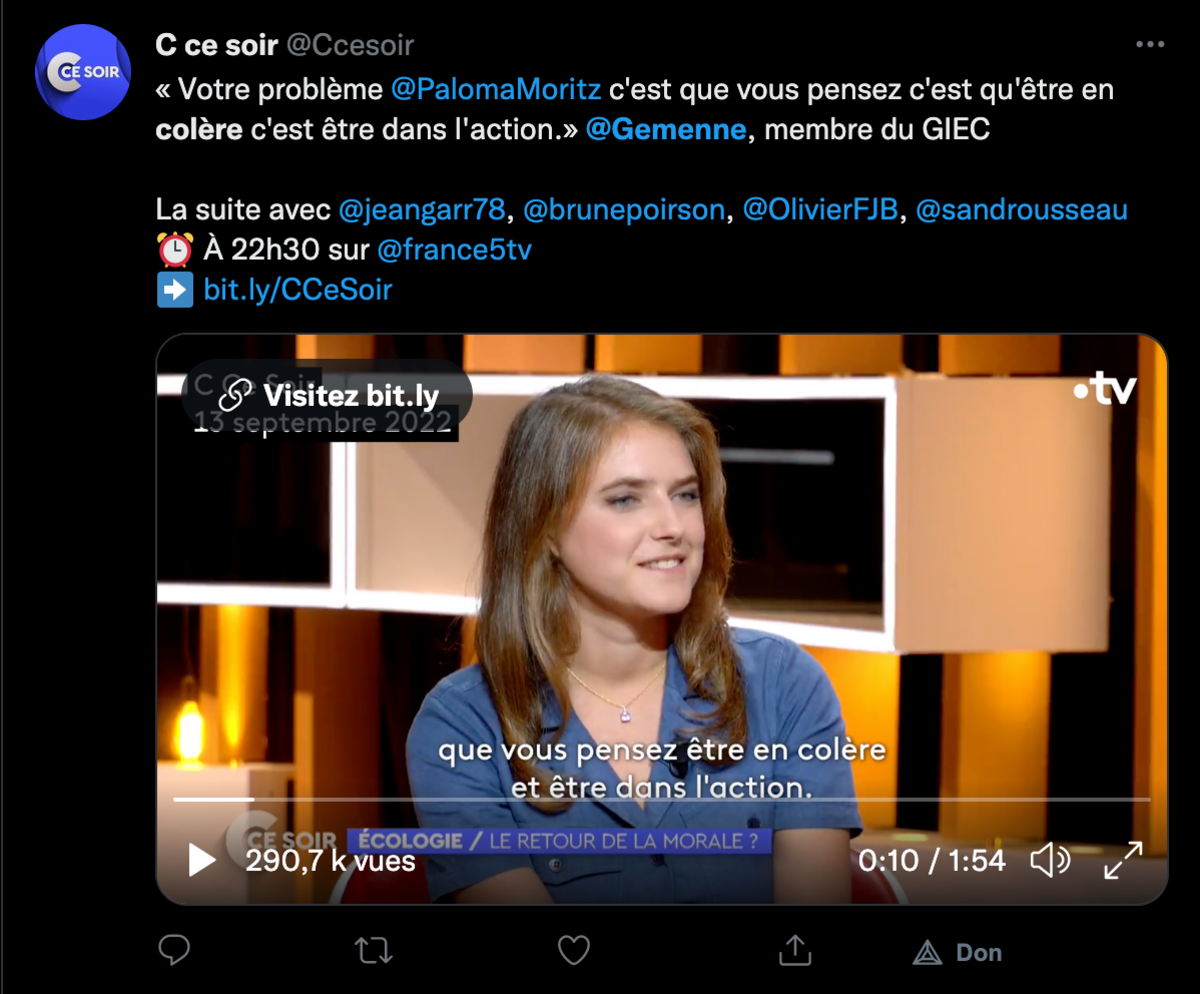
Task: Follow the bit.ly/CCeSoir link
Action: [x=298, y=290]
